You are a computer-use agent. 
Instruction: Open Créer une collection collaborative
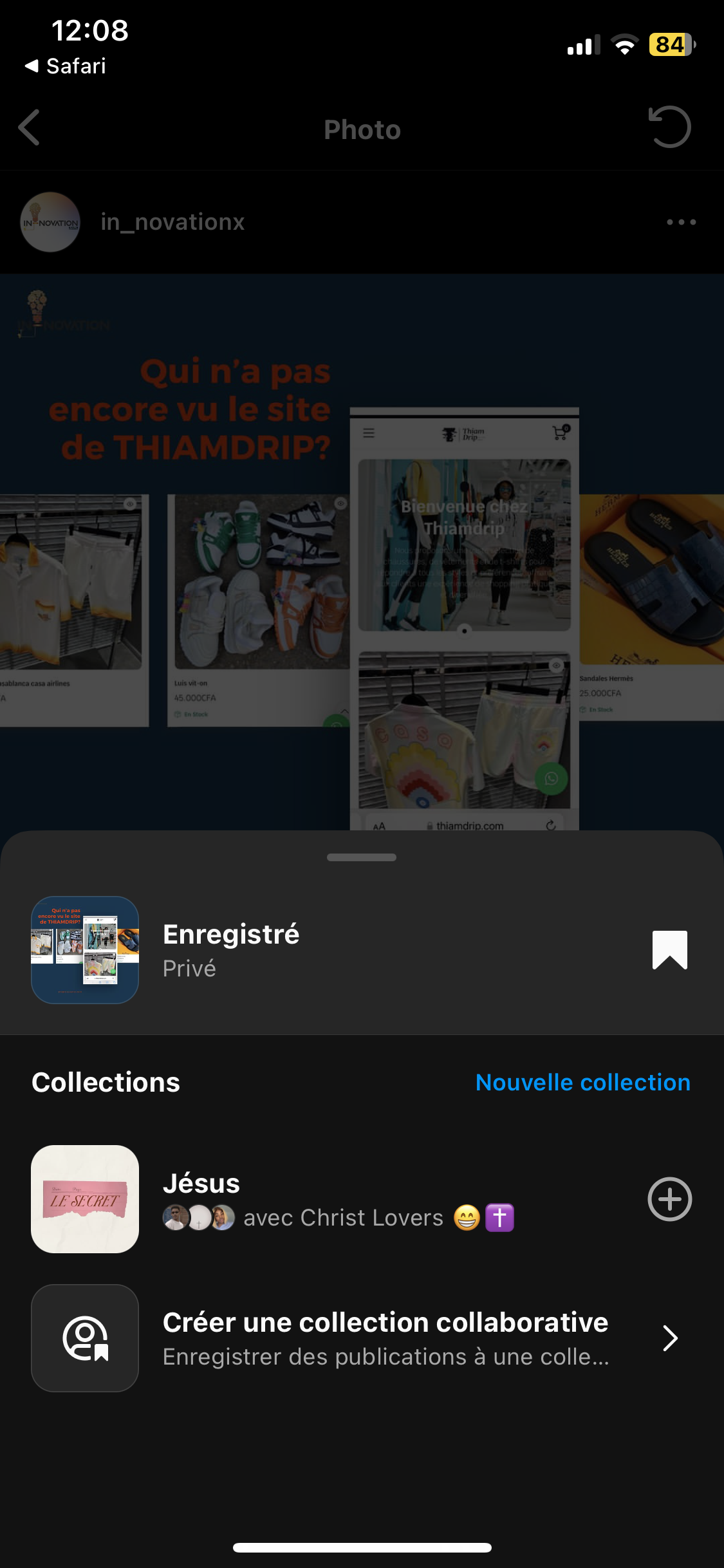coord(385,1338)
